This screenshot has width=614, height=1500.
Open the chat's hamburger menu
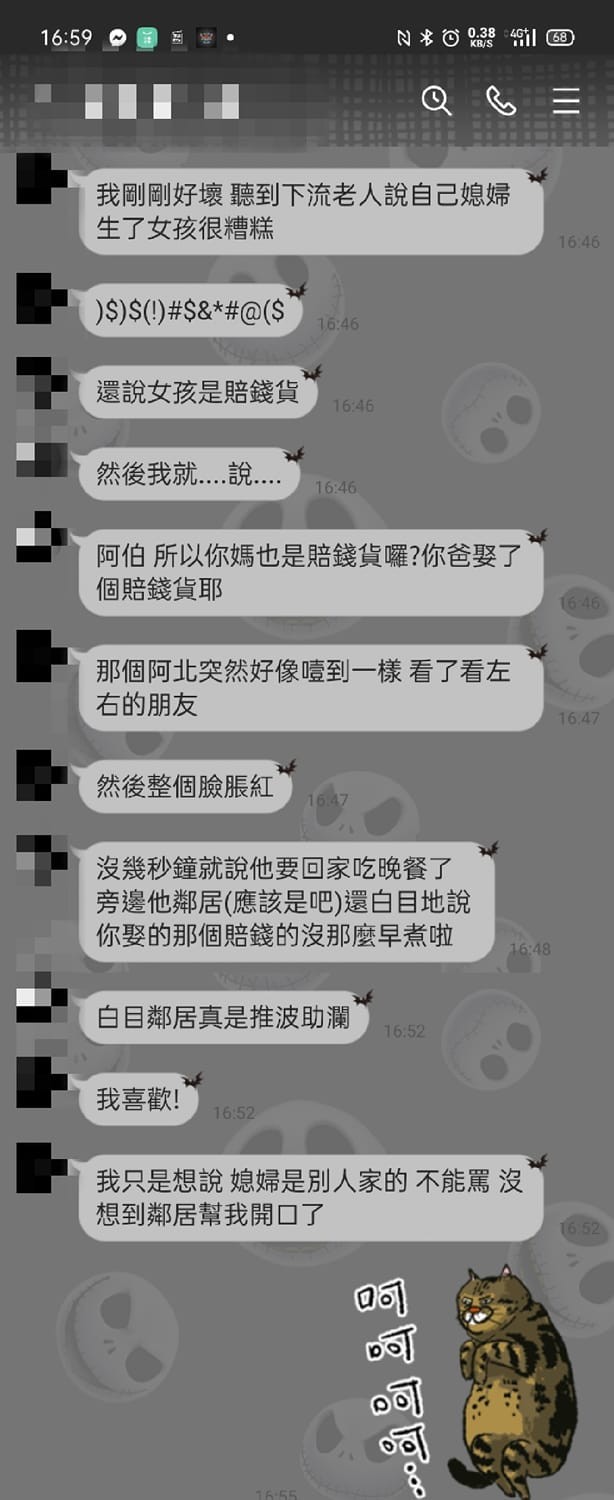pyautogui.click(x=566, y=100)
